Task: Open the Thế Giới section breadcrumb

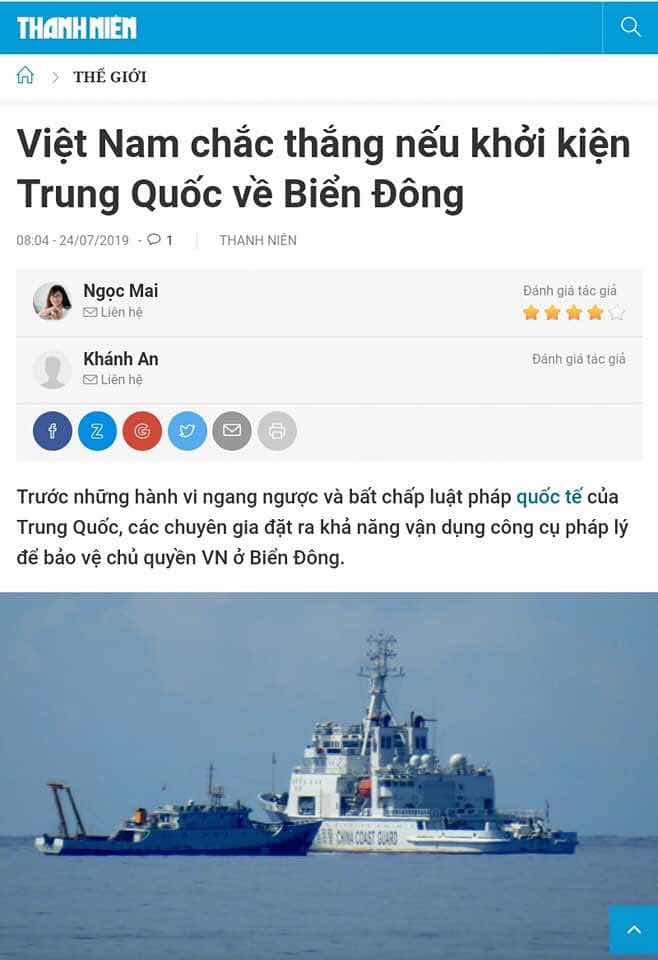Action: [110, 77]
